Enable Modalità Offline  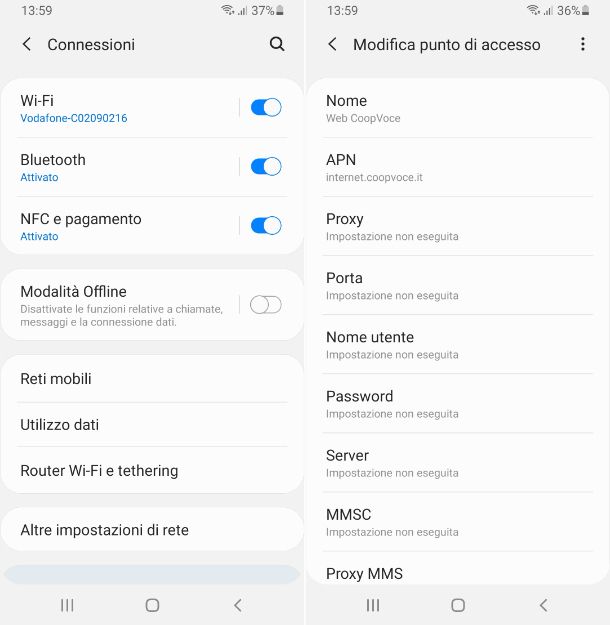[x=265, y=305]
